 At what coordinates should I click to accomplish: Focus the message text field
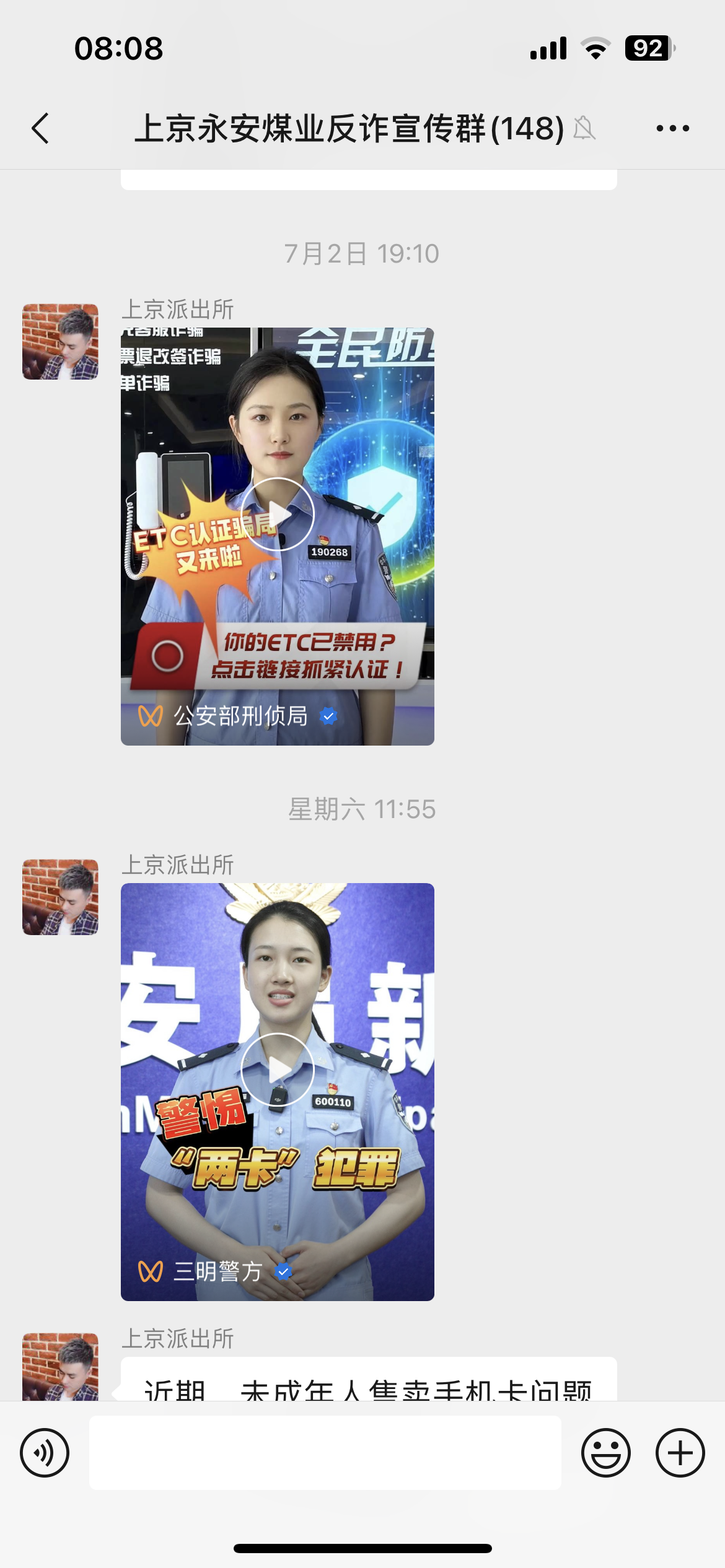click(x=325, y=1453)
